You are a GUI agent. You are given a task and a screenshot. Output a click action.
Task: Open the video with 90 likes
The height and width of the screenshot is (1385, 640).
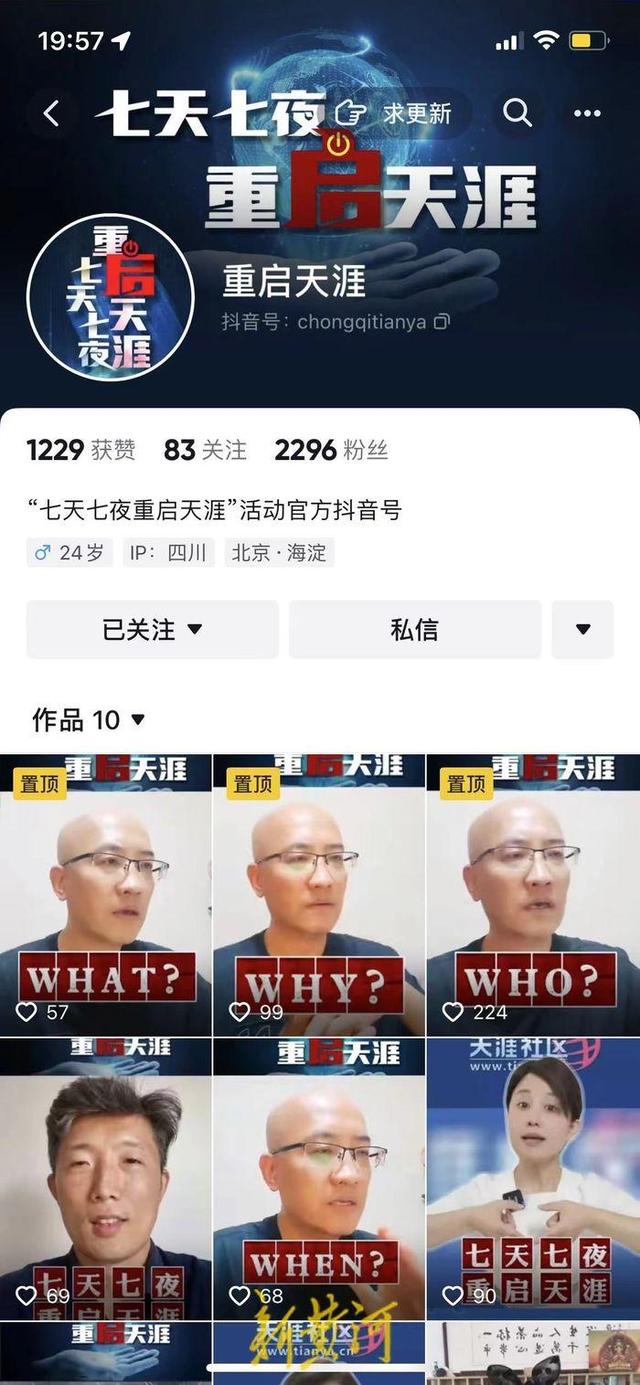coord(533,1178)
